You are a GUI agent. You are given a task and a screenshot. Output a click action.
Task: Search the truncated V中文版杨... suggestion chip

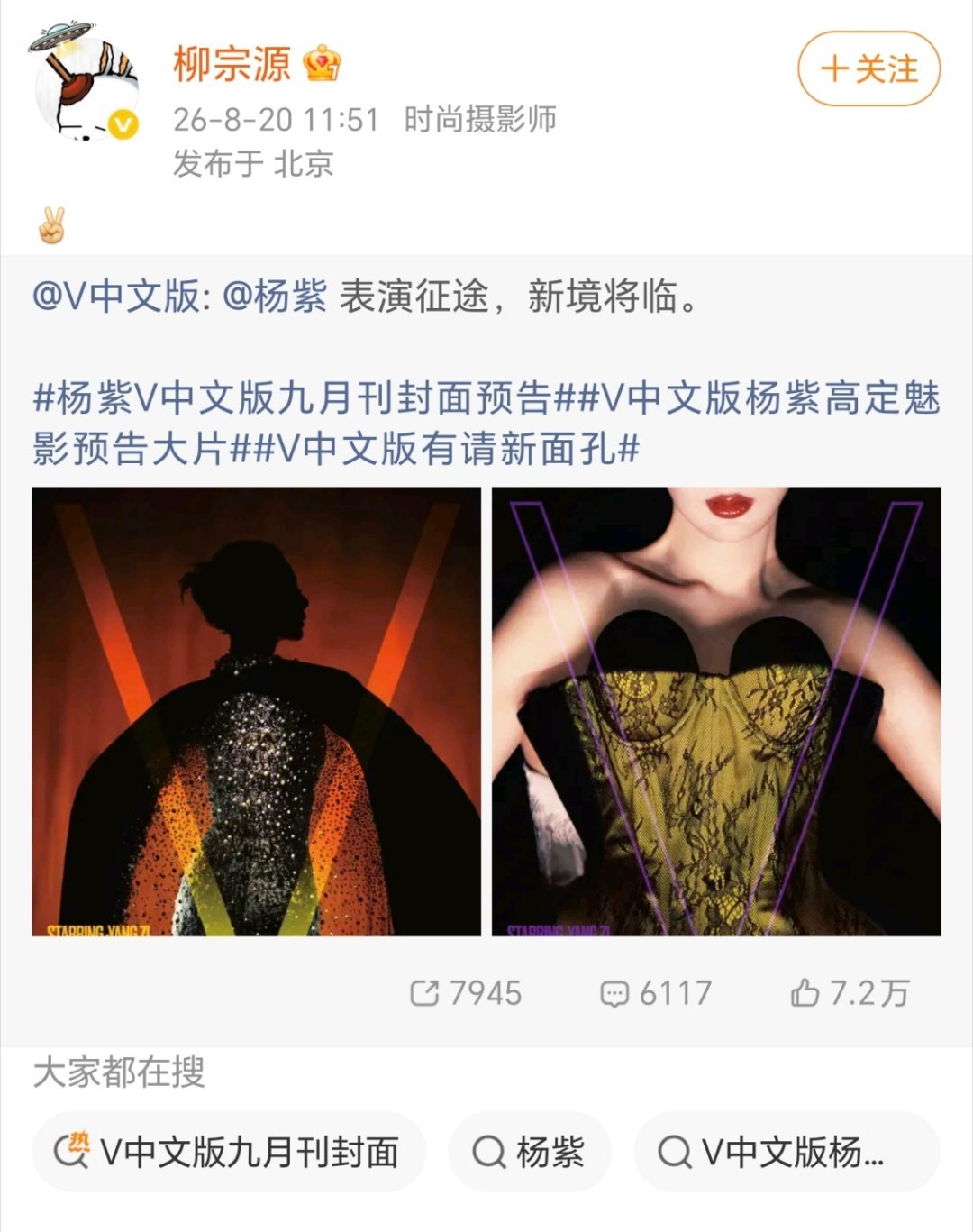[x=787, y=1152]
